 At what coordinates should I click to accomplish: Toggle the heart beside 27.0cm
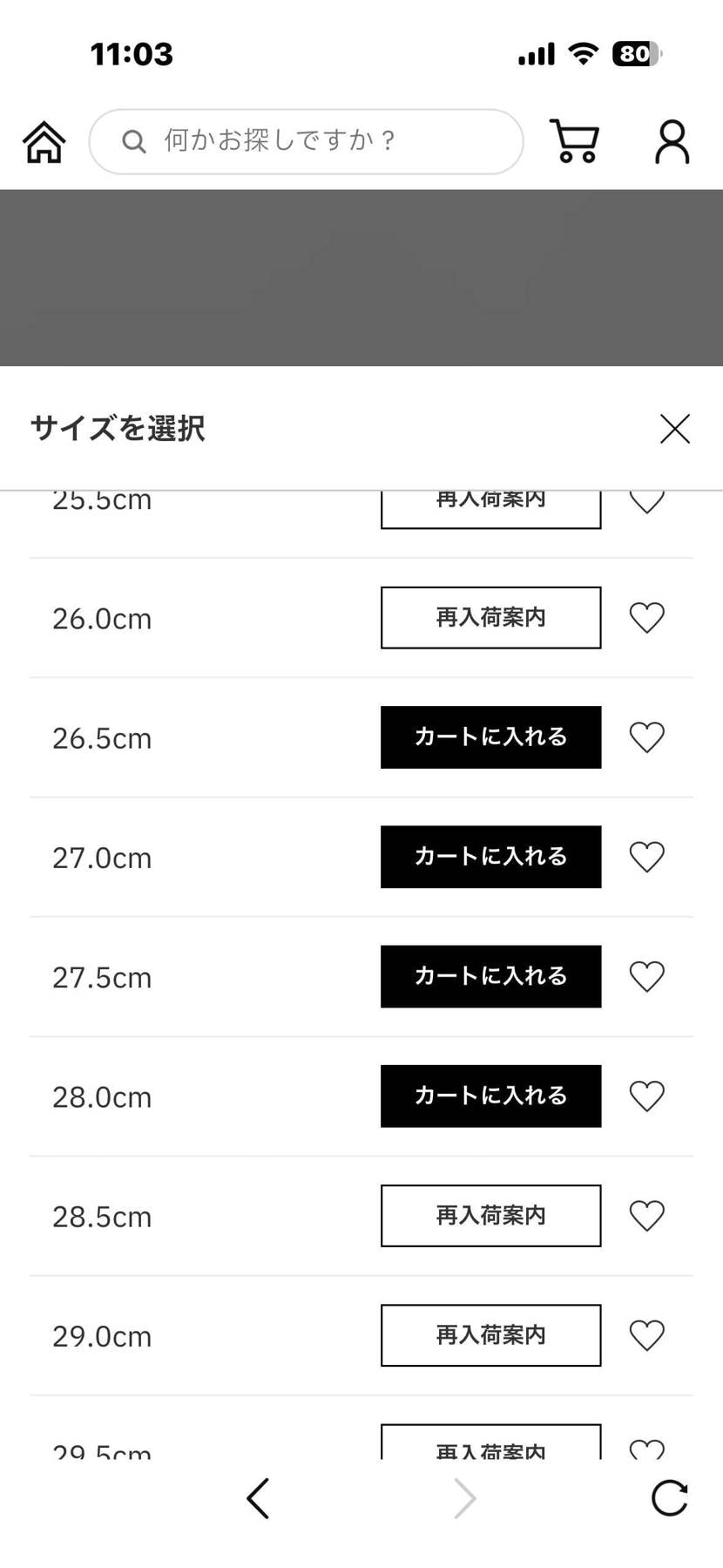[646, 857]
